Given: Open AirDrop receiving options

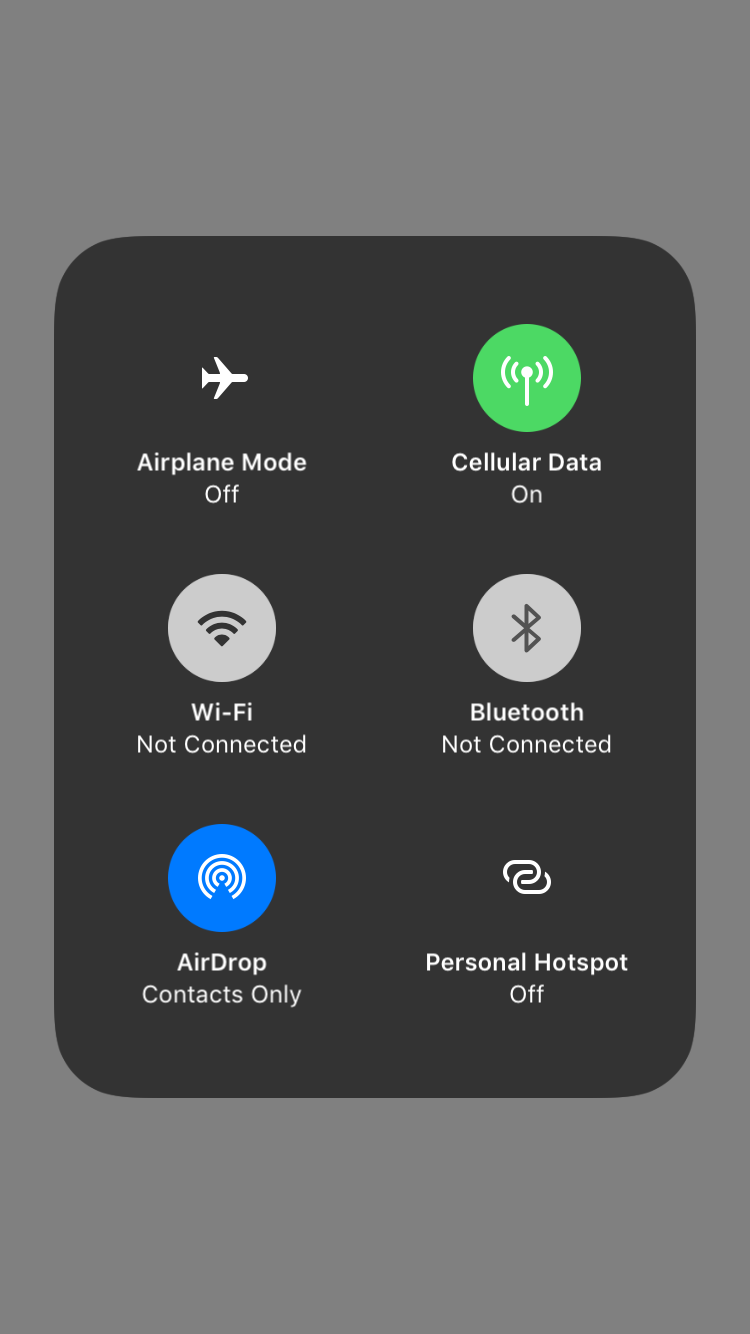Looking at the screenshot, I should (x=222, y=878).
